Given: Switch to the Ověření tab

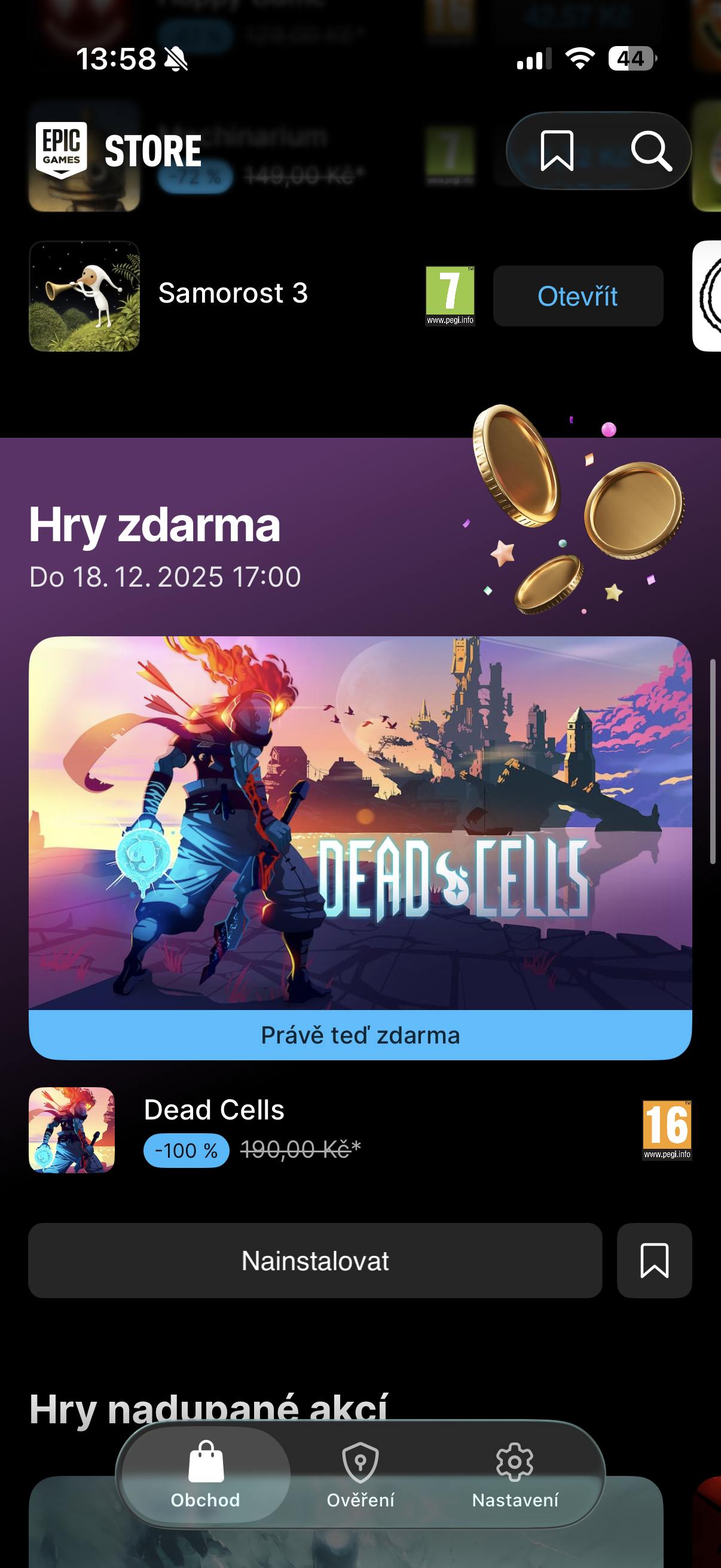Looking at the screenshot, I should pyautogui.click(x=360, y=1474).
